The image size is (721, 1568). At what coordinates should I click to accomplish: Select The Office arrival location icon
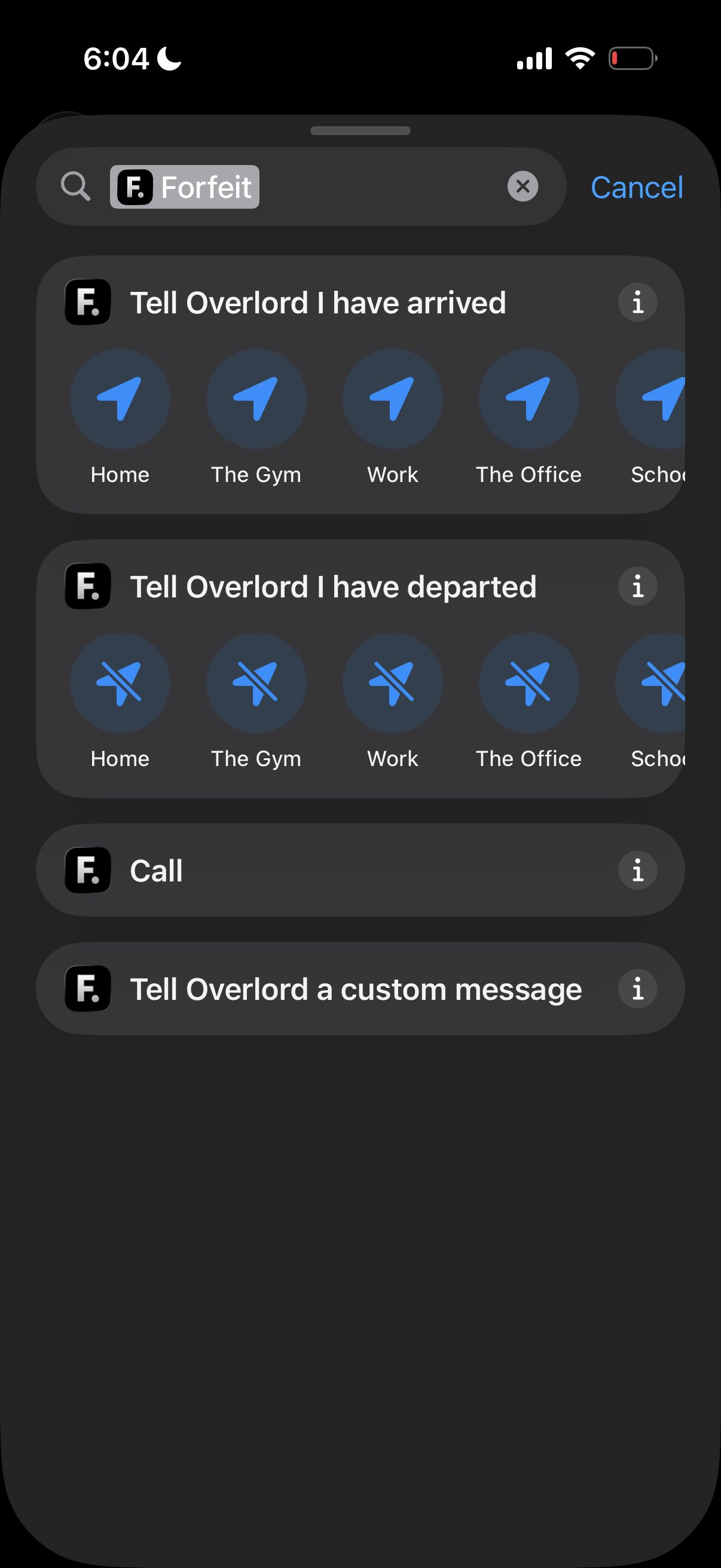pos(528,399)
